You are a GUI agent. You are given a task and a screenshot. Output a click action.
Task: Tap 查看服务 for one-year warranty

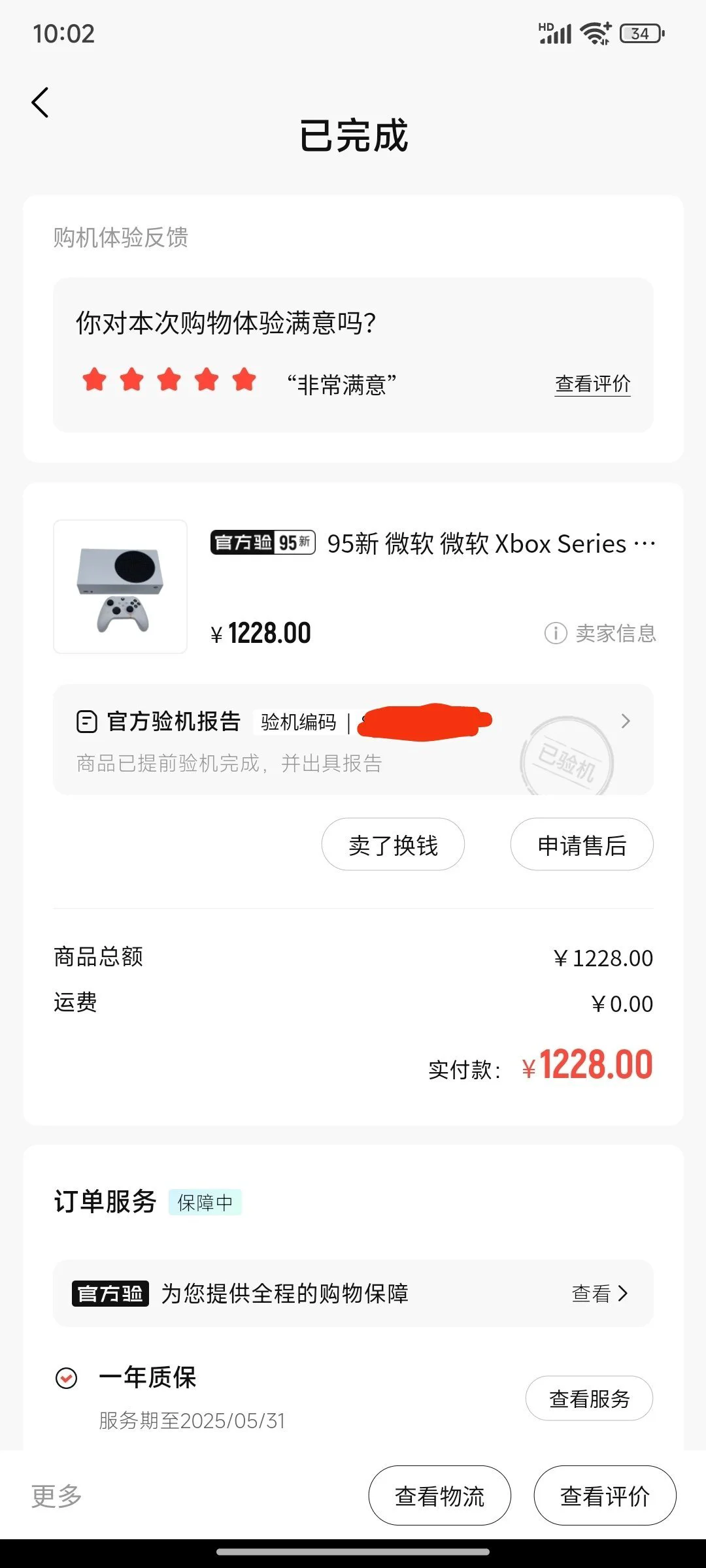coord(589,1398)
